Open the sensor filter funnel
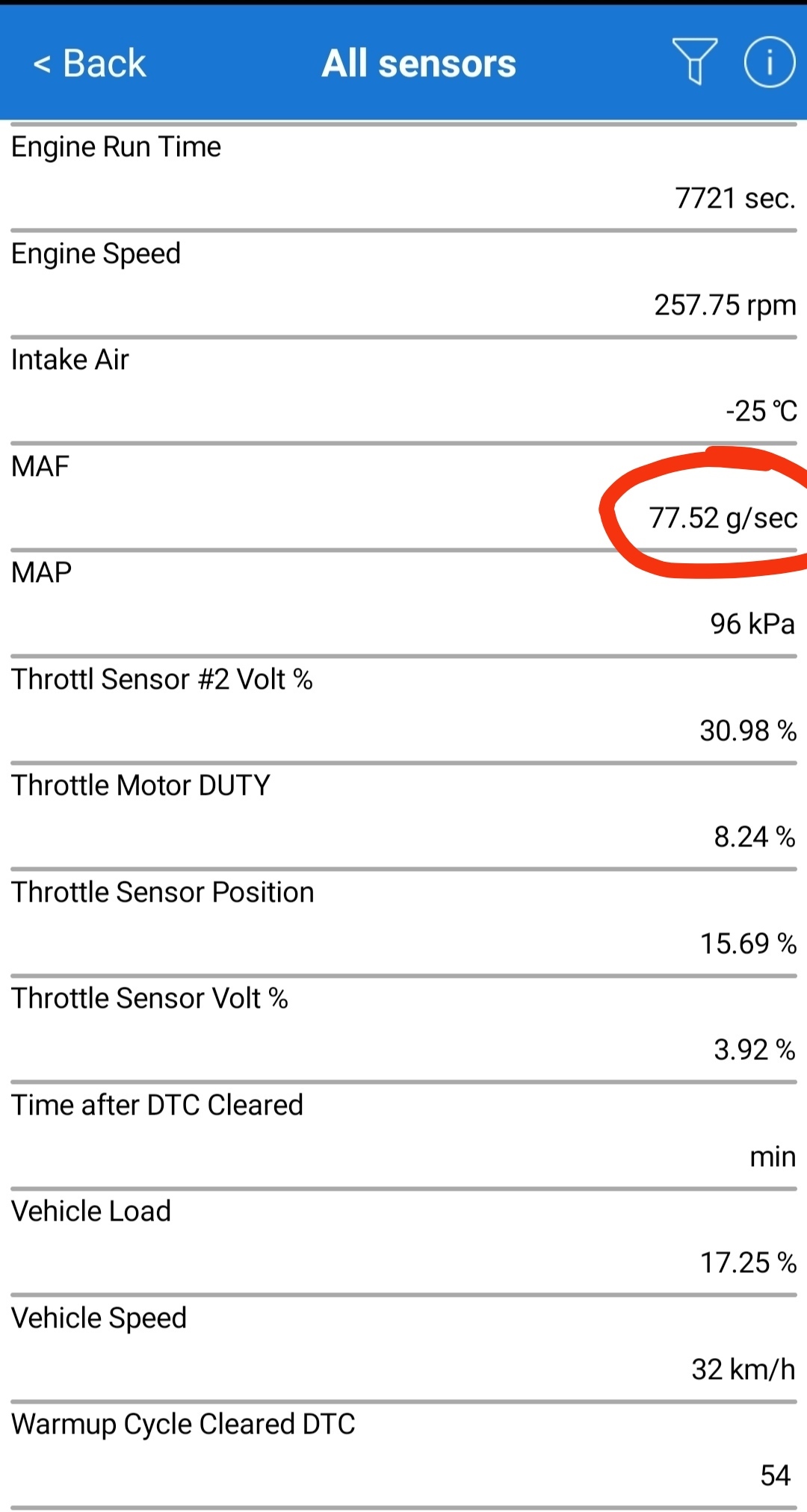 pyautogui.click(x=695, y=61)
